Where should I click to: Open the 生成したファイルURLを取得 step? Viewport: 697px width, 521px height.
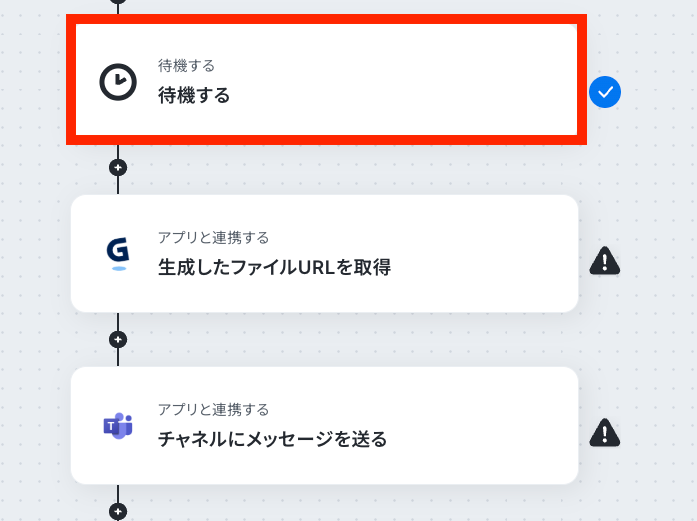point(325,253)
